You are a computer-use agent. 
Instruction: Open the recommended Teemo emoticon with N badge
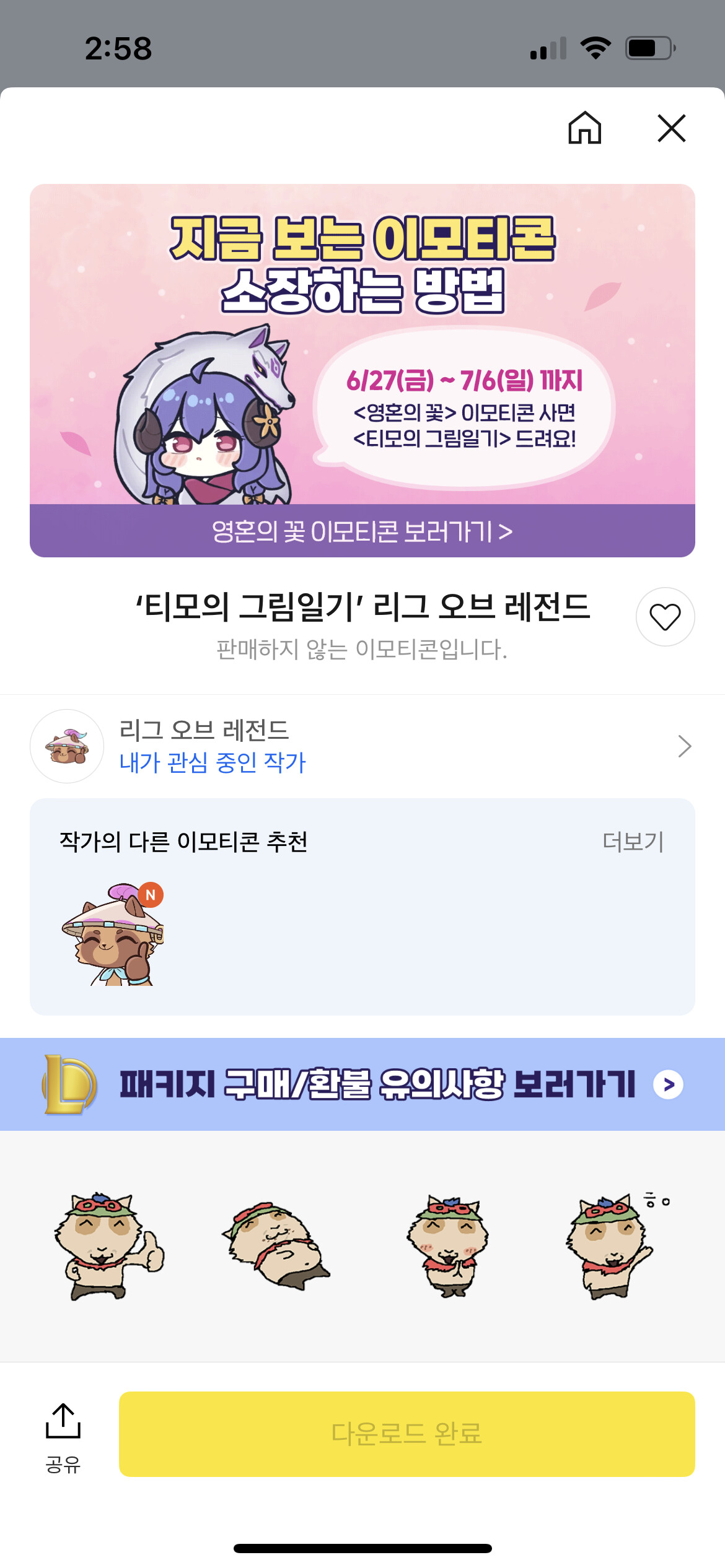pyautogui.click(x=113, y=934)
